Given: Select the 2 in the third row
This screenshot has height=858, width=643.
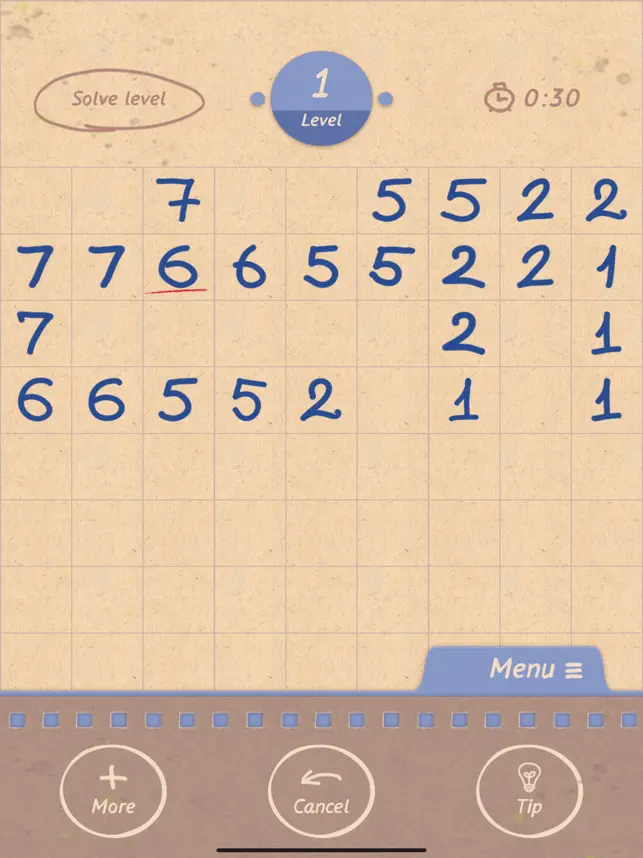Looking at the screenshot, I should [x=463, y=334].
